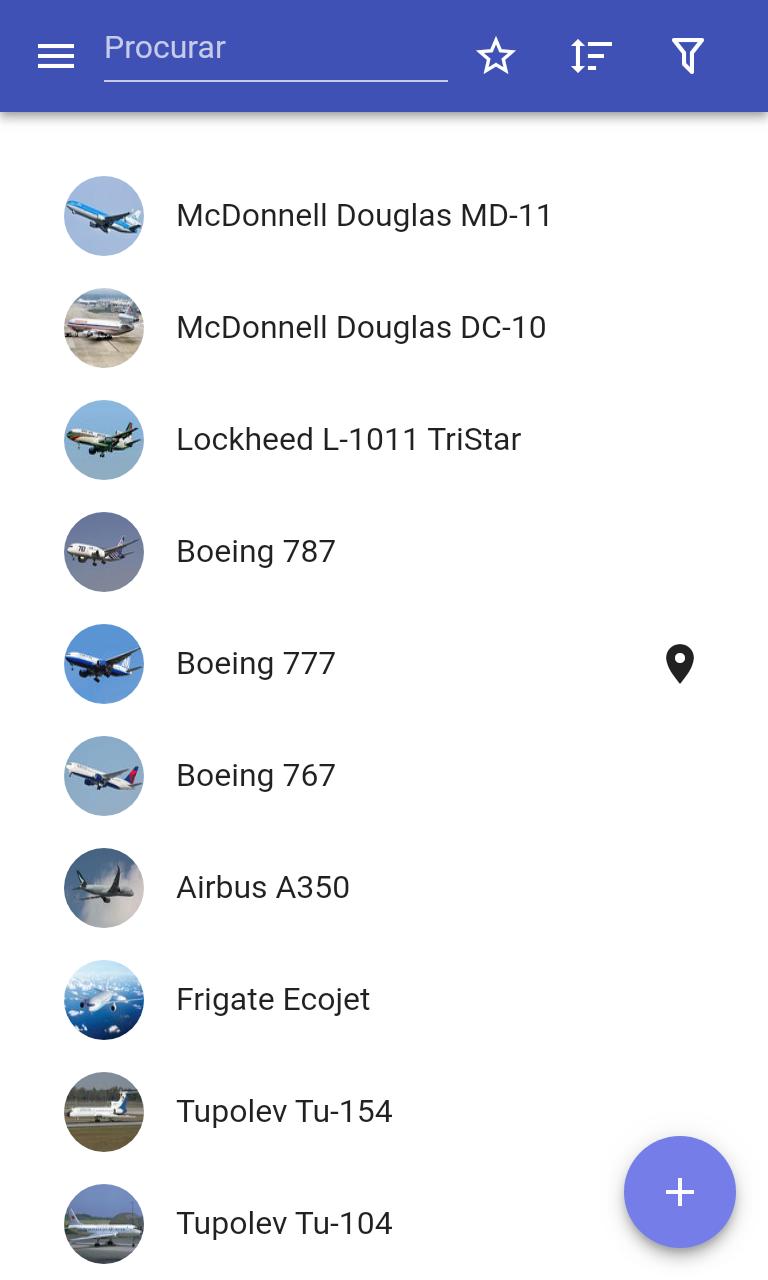Open the Boeing 787 row
Screen dimensions: 768x1280
coord(384,552)
